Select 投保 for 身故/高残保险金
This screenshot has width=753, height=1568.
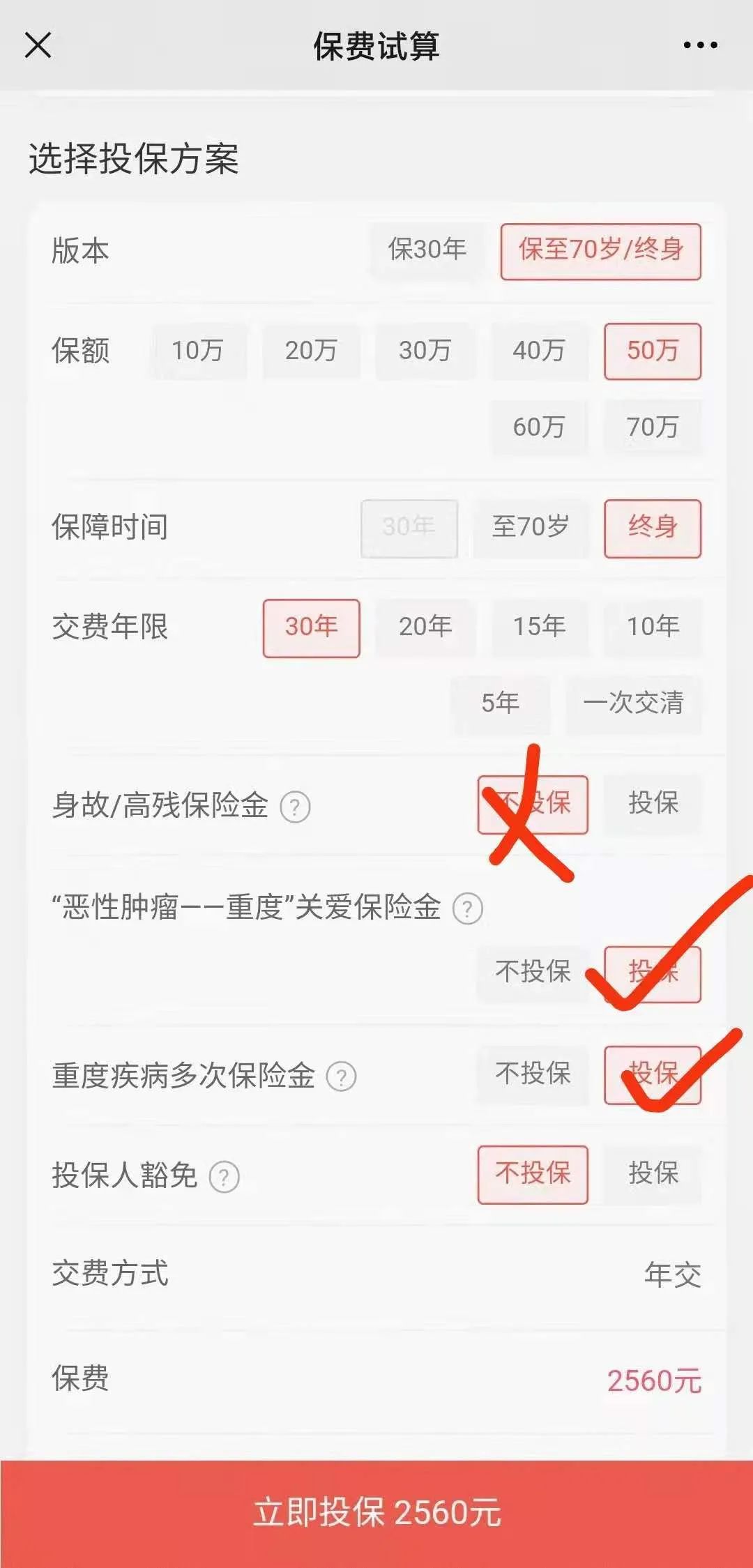pyautogui.click(x=653, y=803)
